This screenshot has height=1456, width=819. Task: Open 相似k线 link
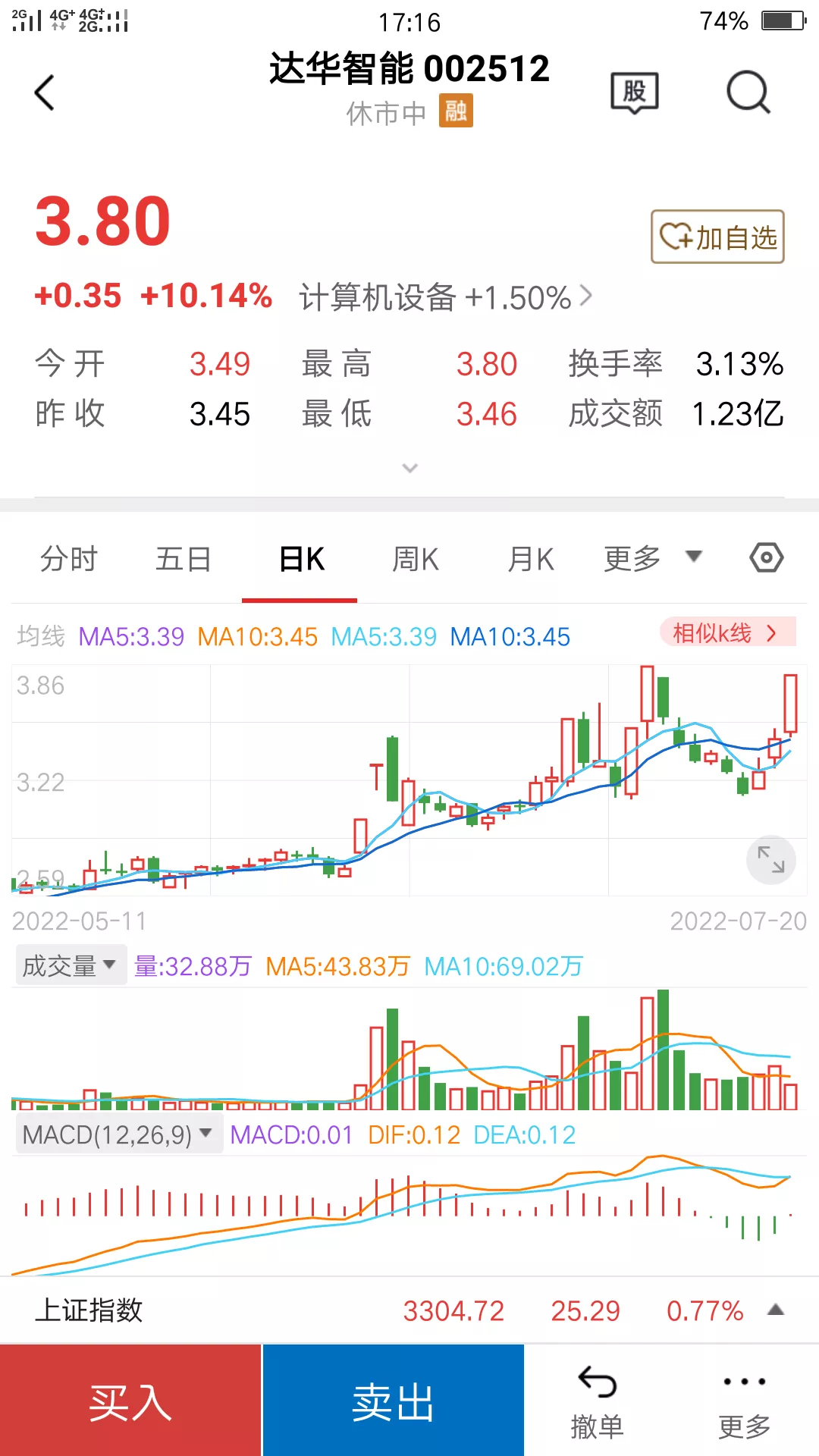pos(727,632)
